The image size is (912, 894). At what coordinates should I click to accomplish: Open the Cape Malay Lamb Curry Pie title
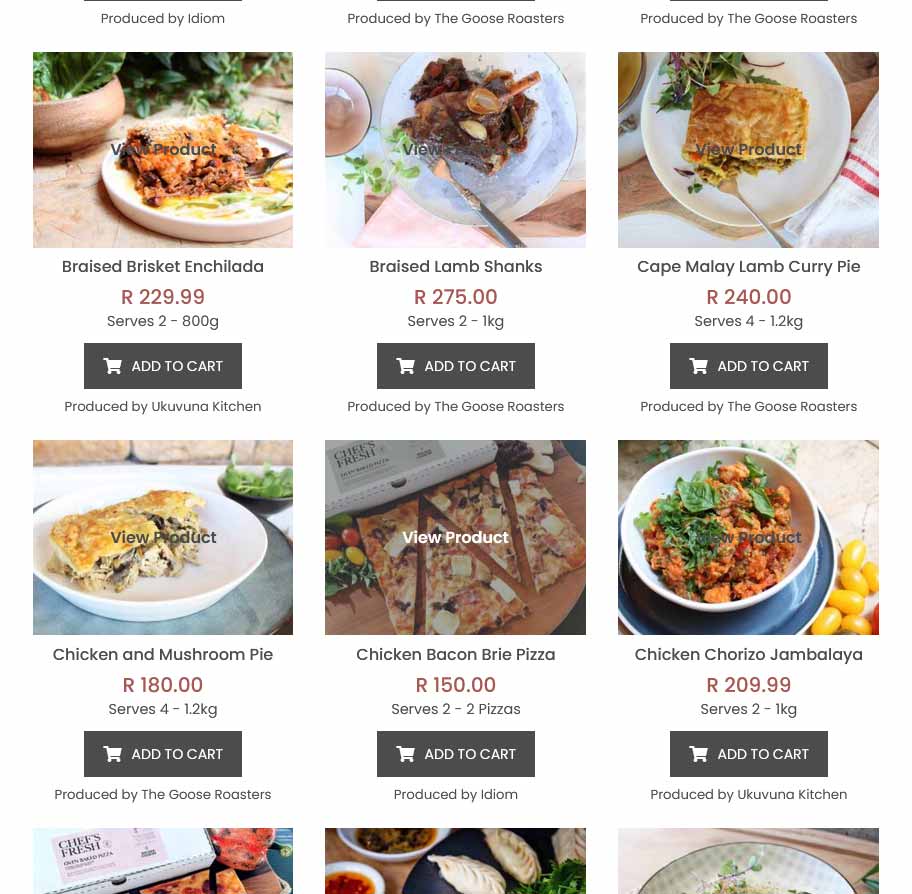tap(748, 267)
